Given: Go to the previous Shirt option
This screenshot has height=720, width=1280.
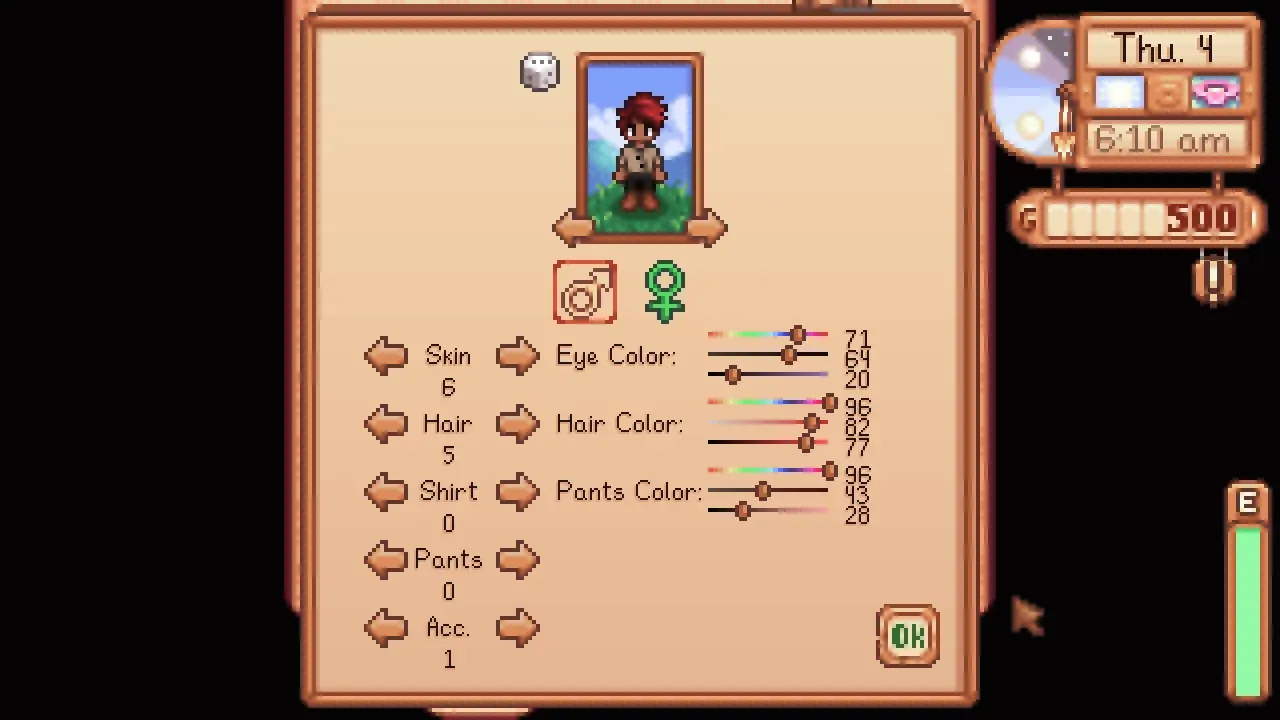Looking at the screenshot, I should (386, 492).
